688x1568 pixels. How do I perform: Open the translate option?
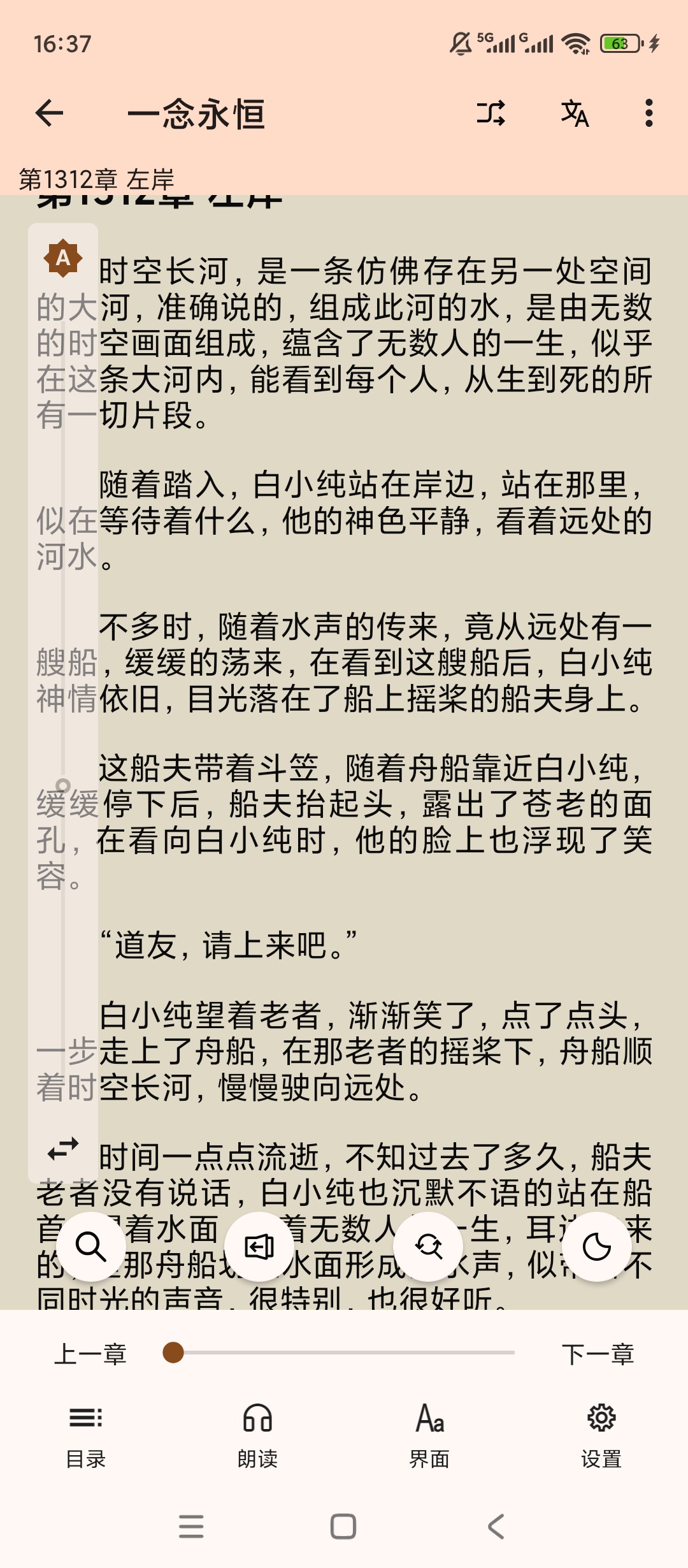tap(575, 113)
